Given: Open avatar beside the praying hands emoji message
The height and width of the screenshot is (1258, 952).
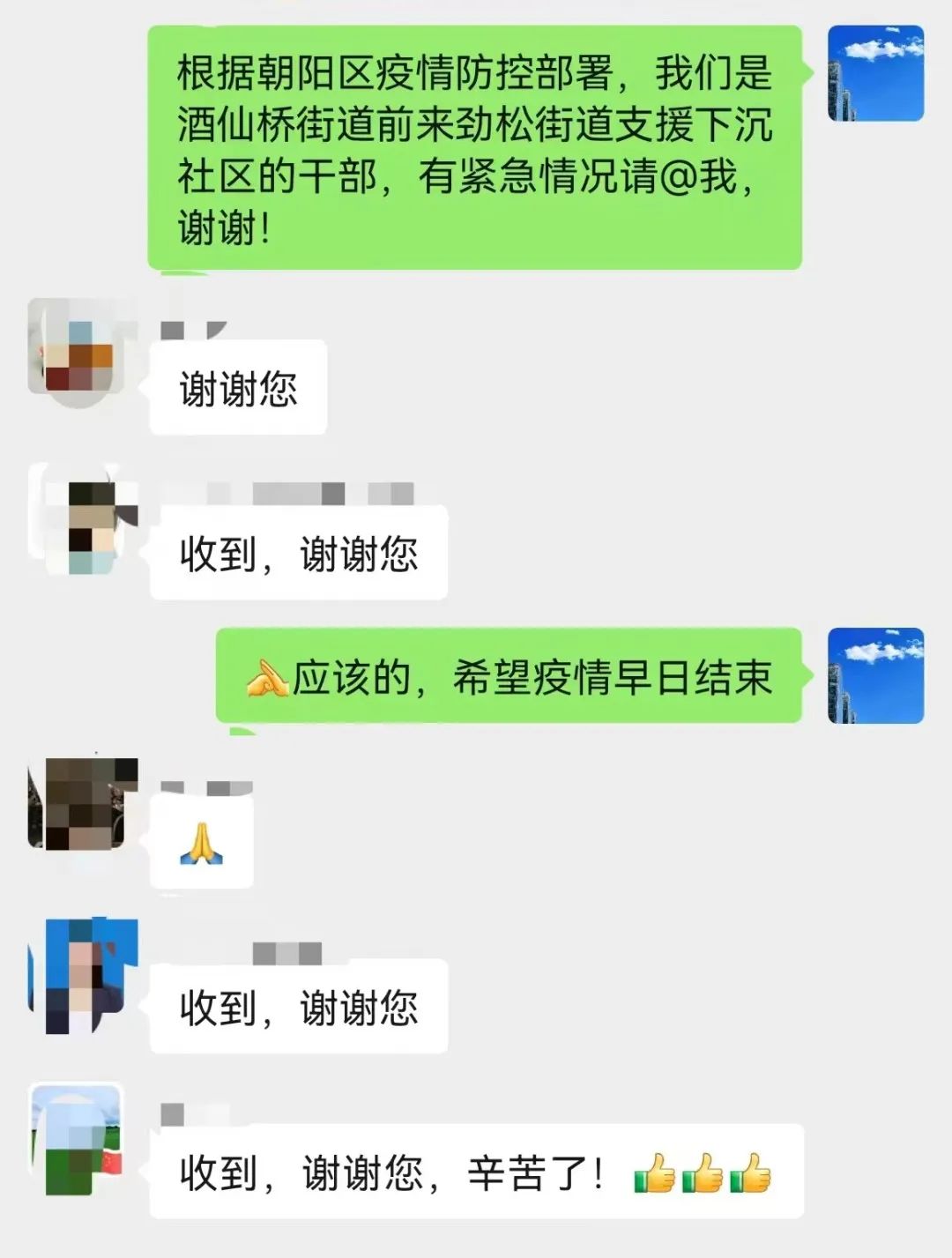Looking at the screenshot, I should click(x=83, y=804).
